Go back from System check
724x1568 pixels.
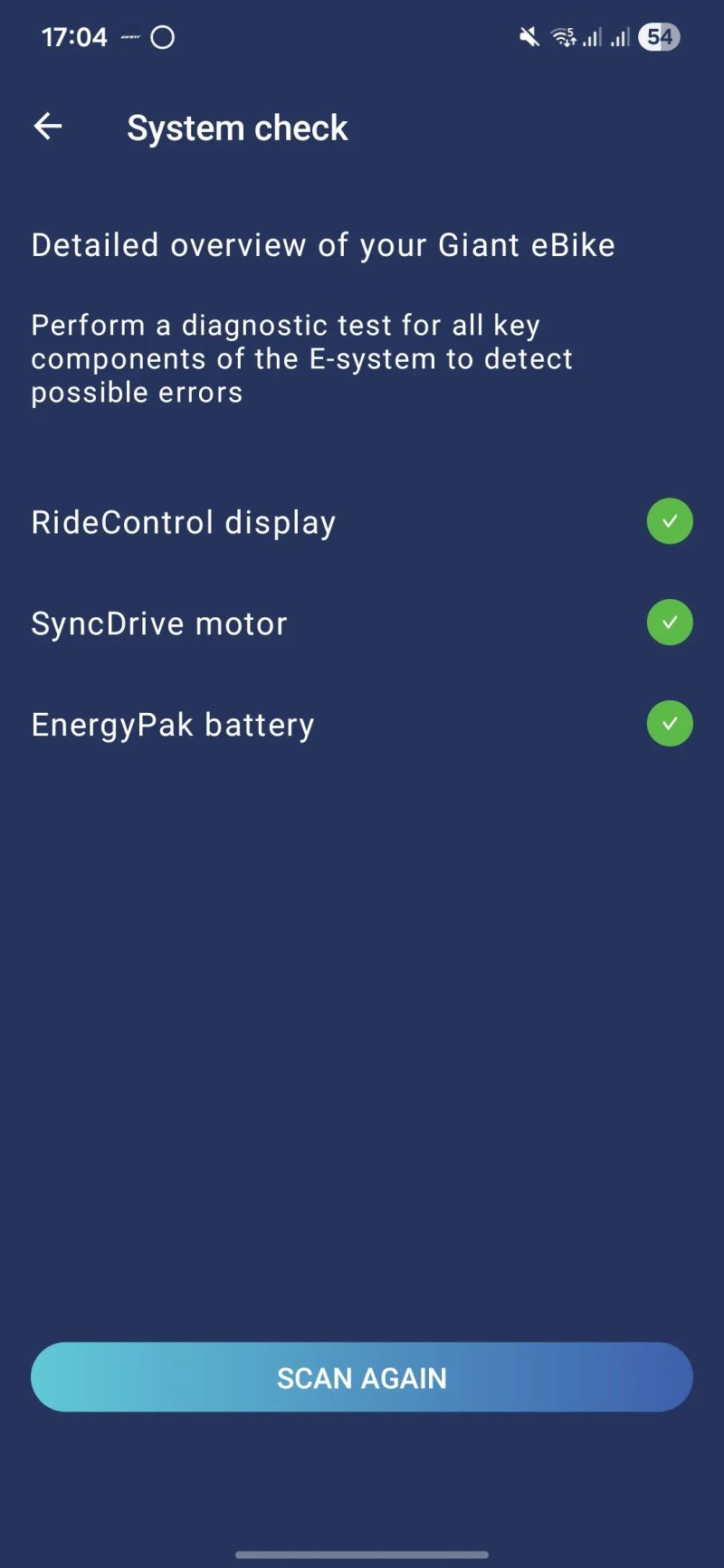(48, 127)
